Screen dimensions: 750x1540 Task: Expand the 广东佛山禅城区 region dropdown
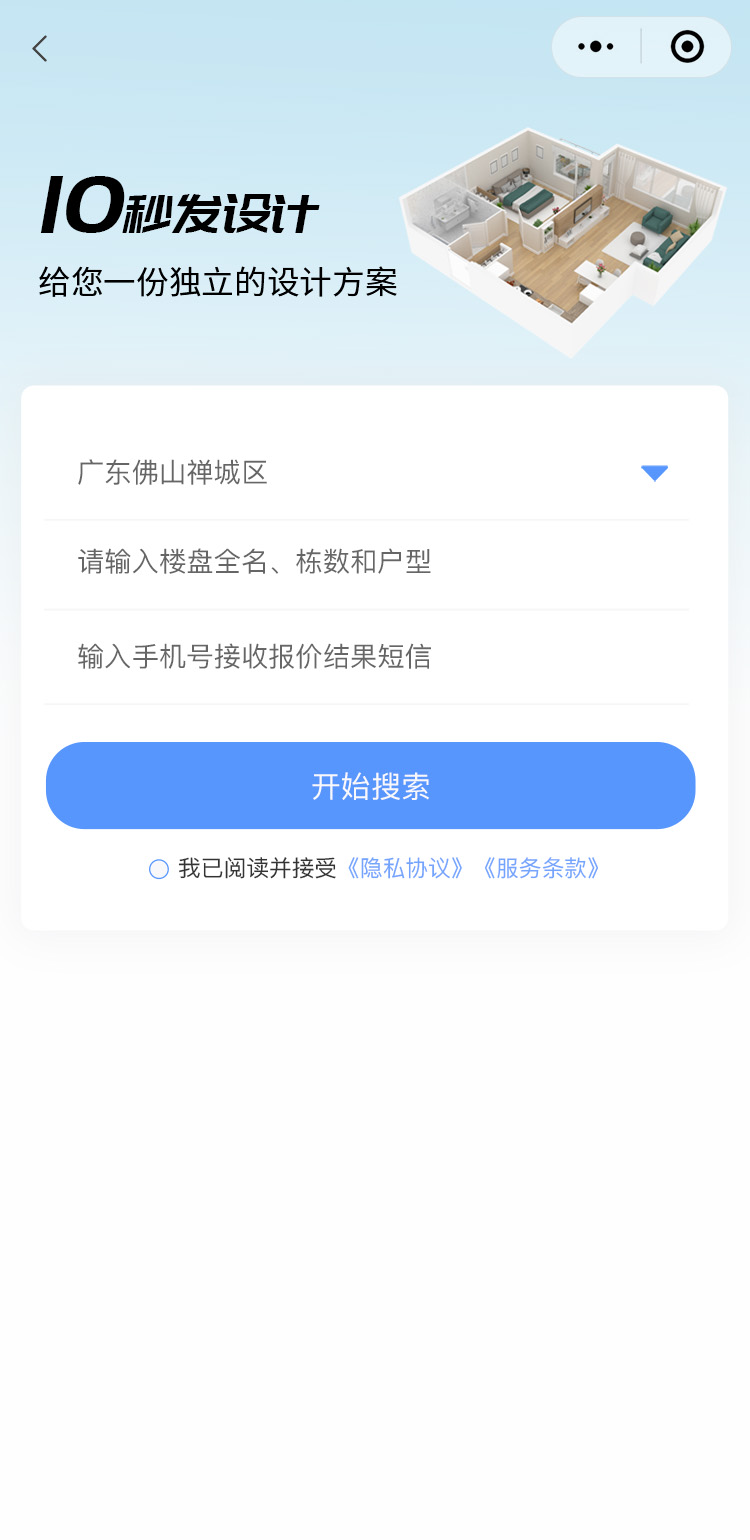click(654, 473)
